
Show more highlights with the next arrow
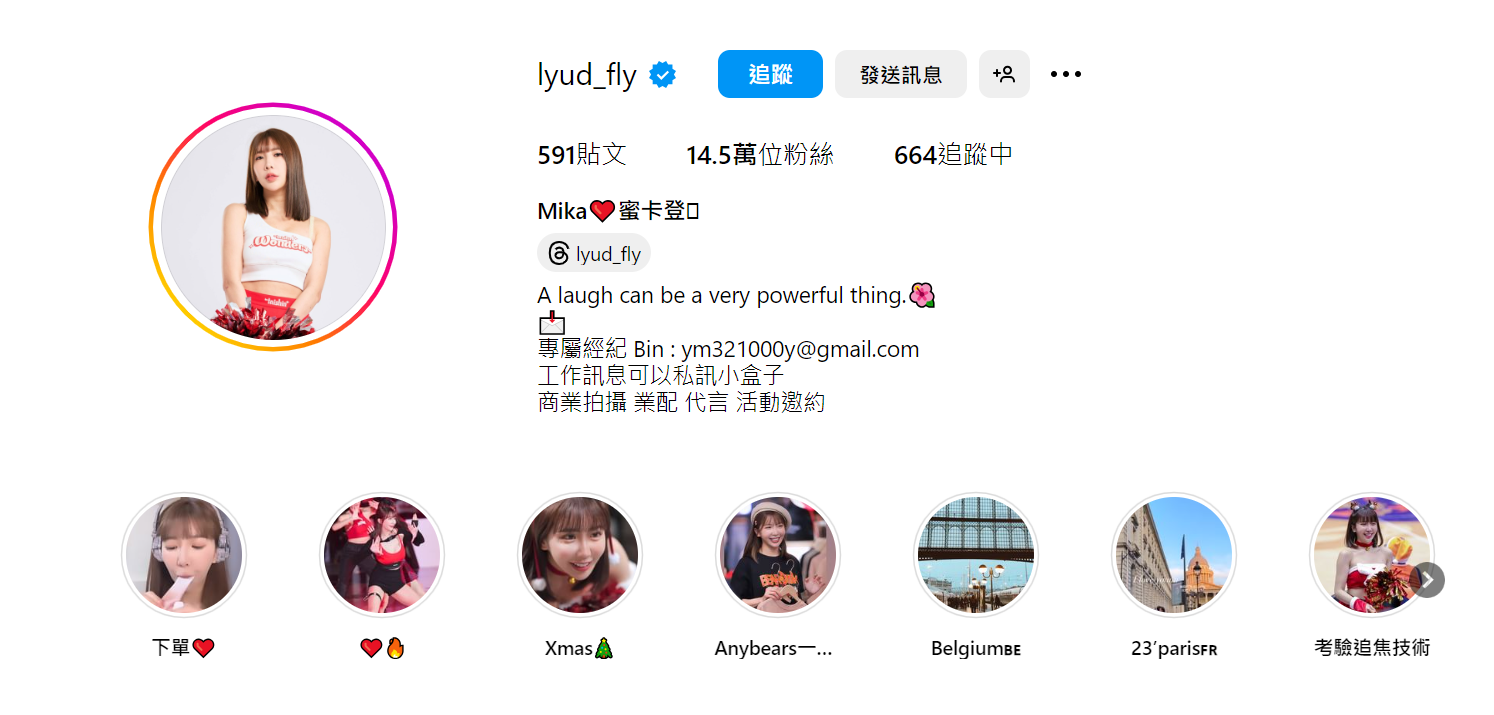click(1428, 580)
